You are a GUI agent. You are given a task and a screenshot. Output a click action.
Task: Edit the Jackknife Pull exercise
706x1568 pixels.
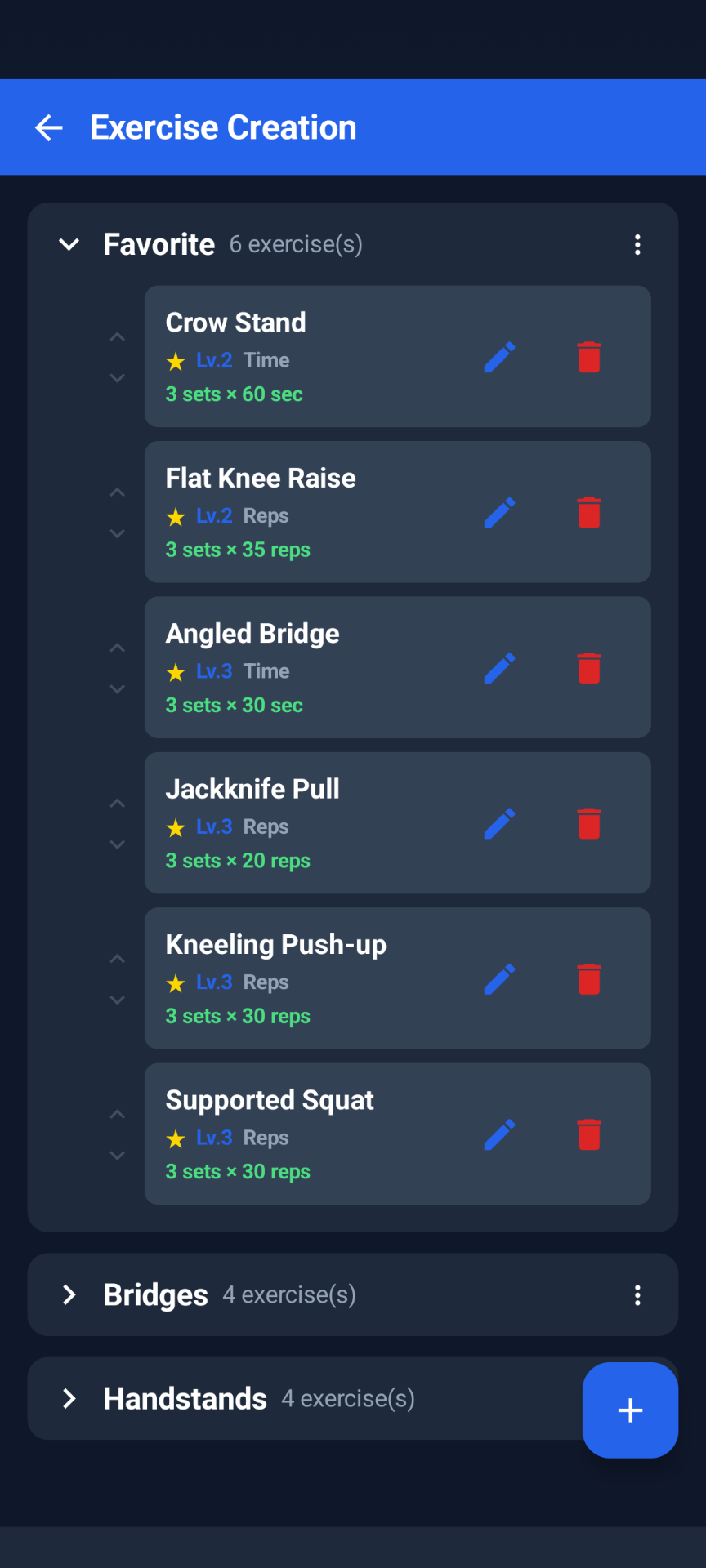tap(499, 823)
